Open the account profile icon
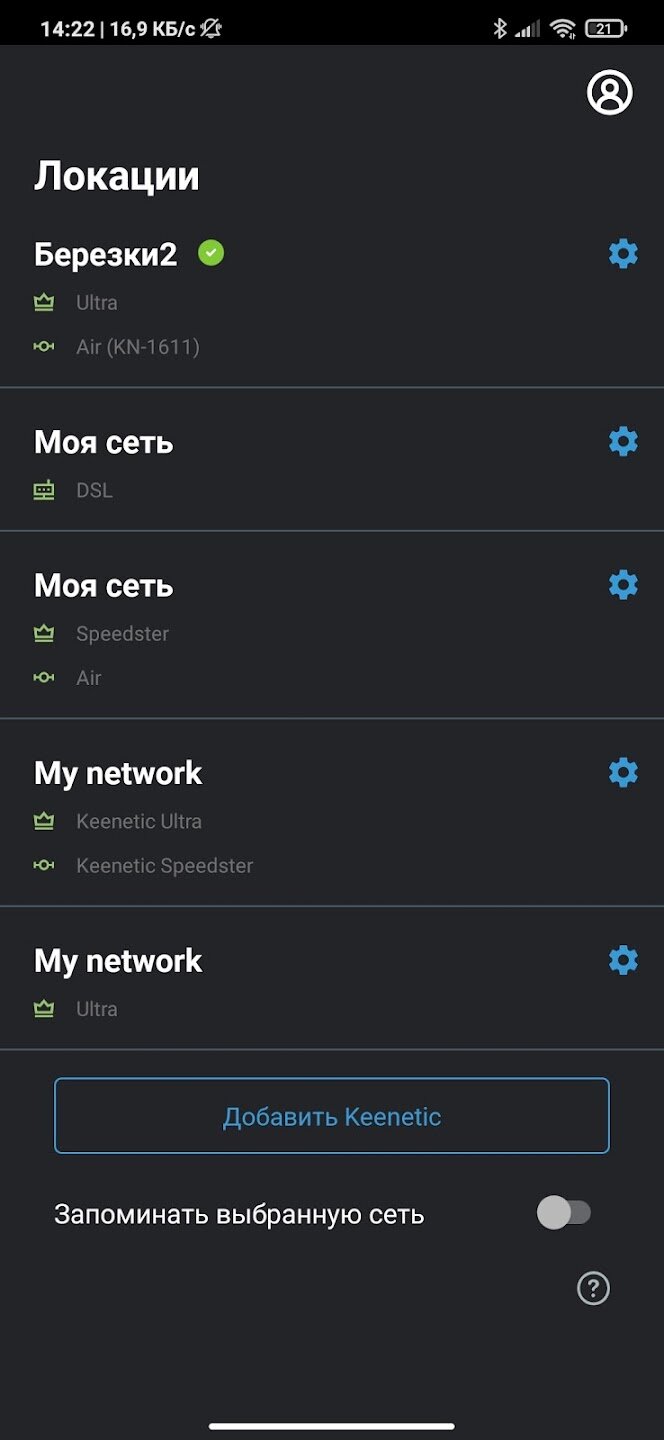 point(610,93)
